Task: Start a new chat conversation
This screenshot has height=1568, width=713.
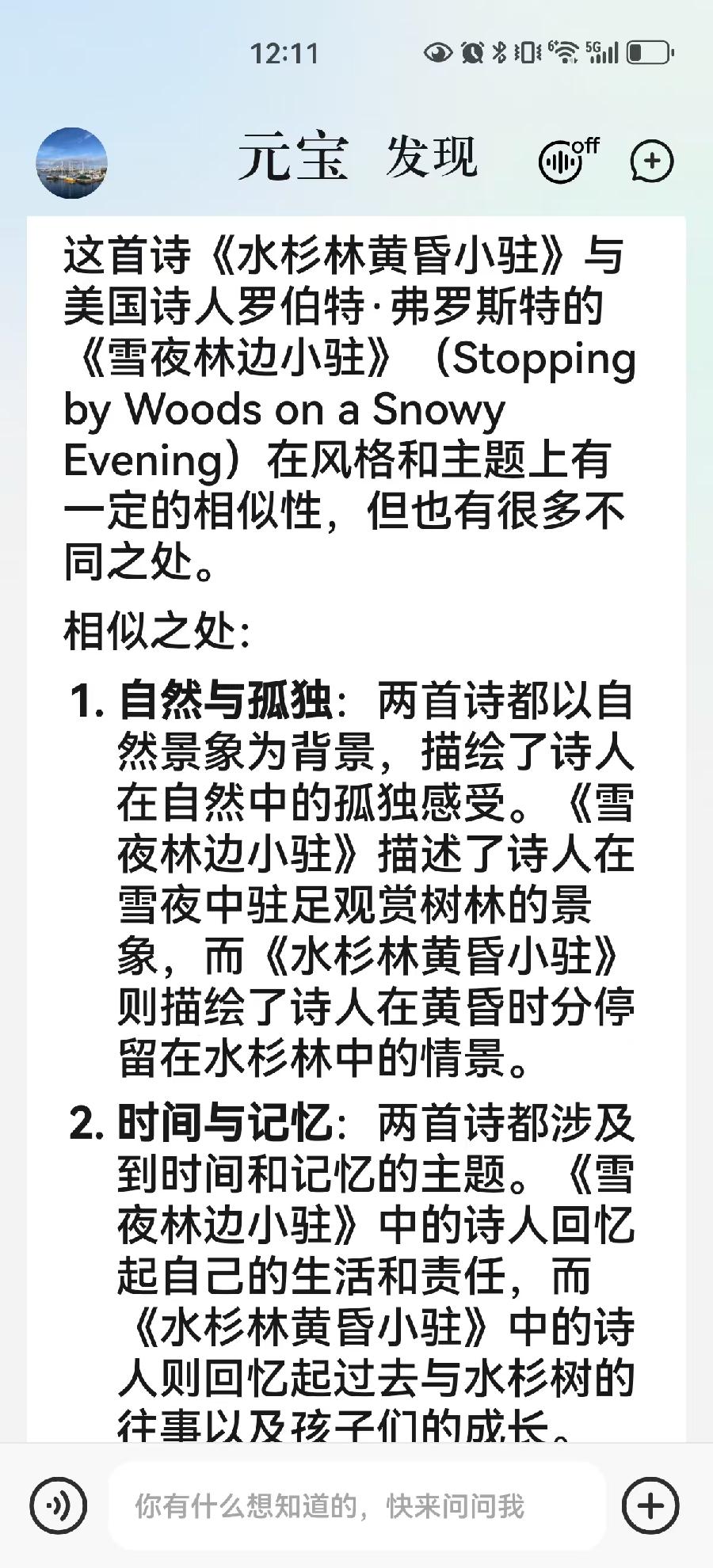Action: coord(652,161)
